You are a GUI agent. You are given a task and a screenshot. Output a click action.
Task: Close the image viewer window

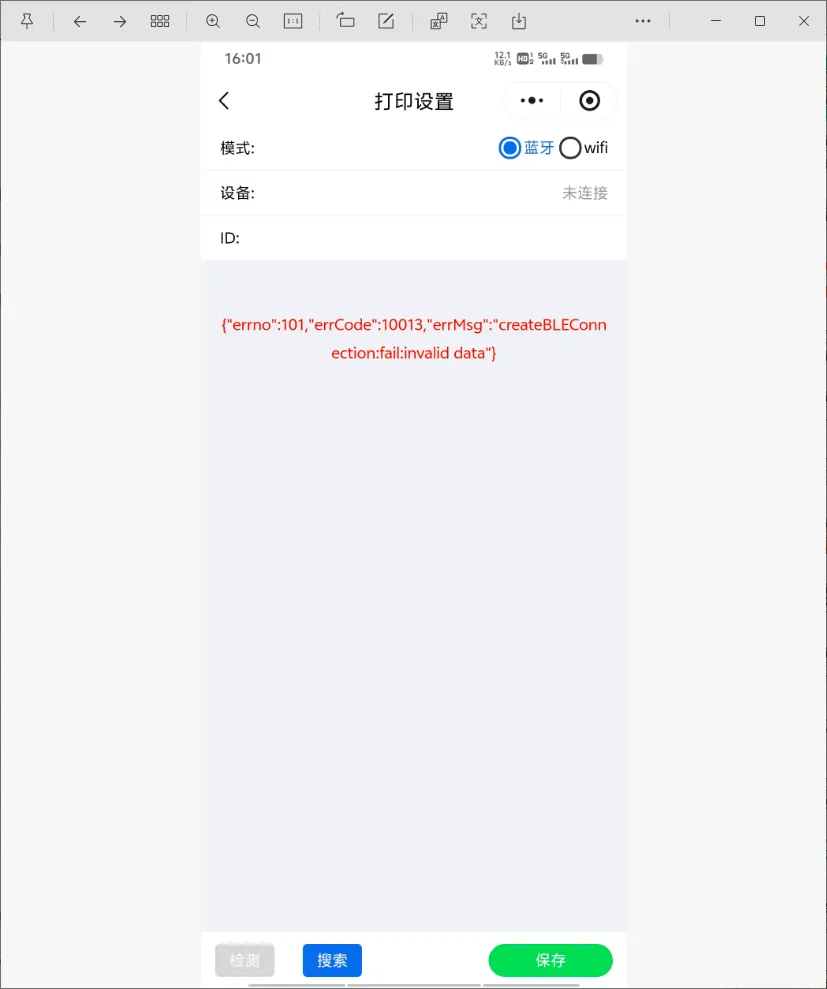(804, 21)
